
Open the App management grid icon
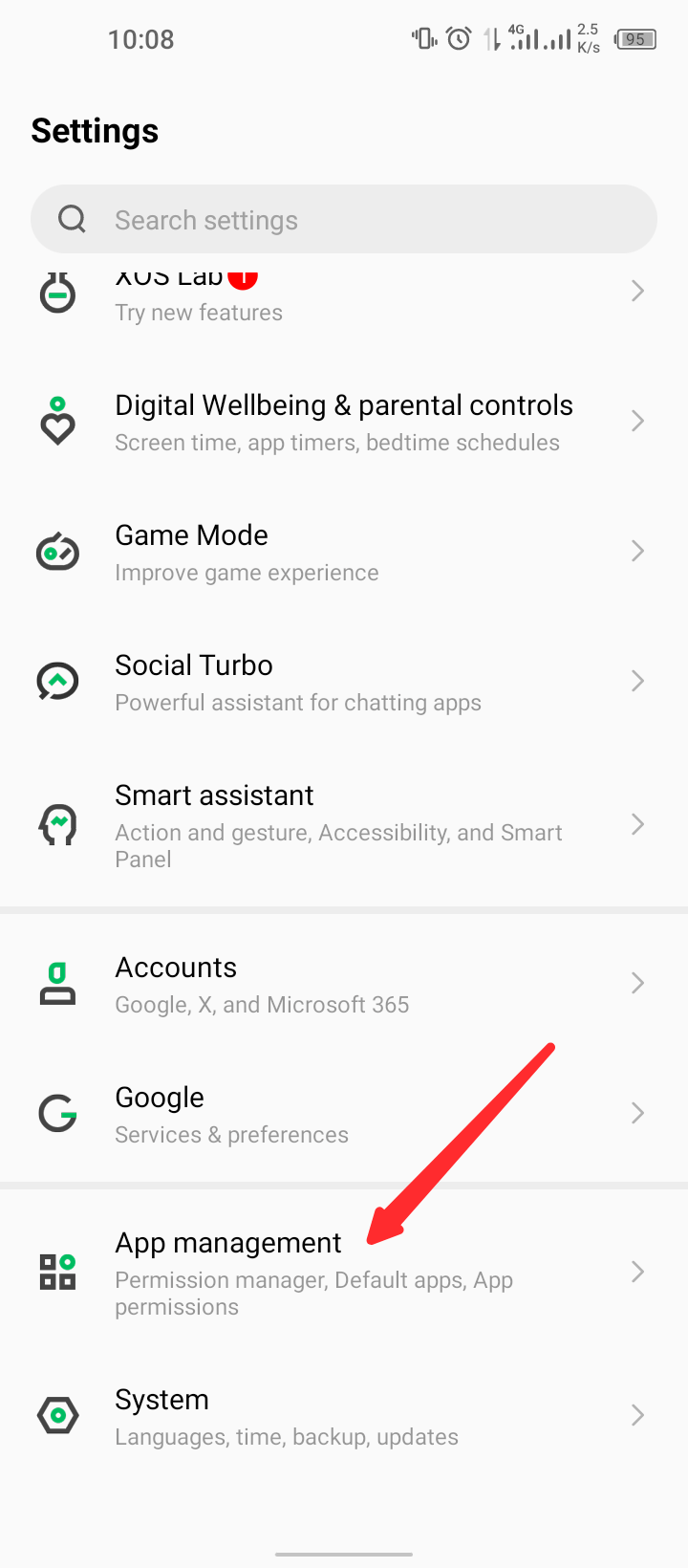coord(57,1272)
